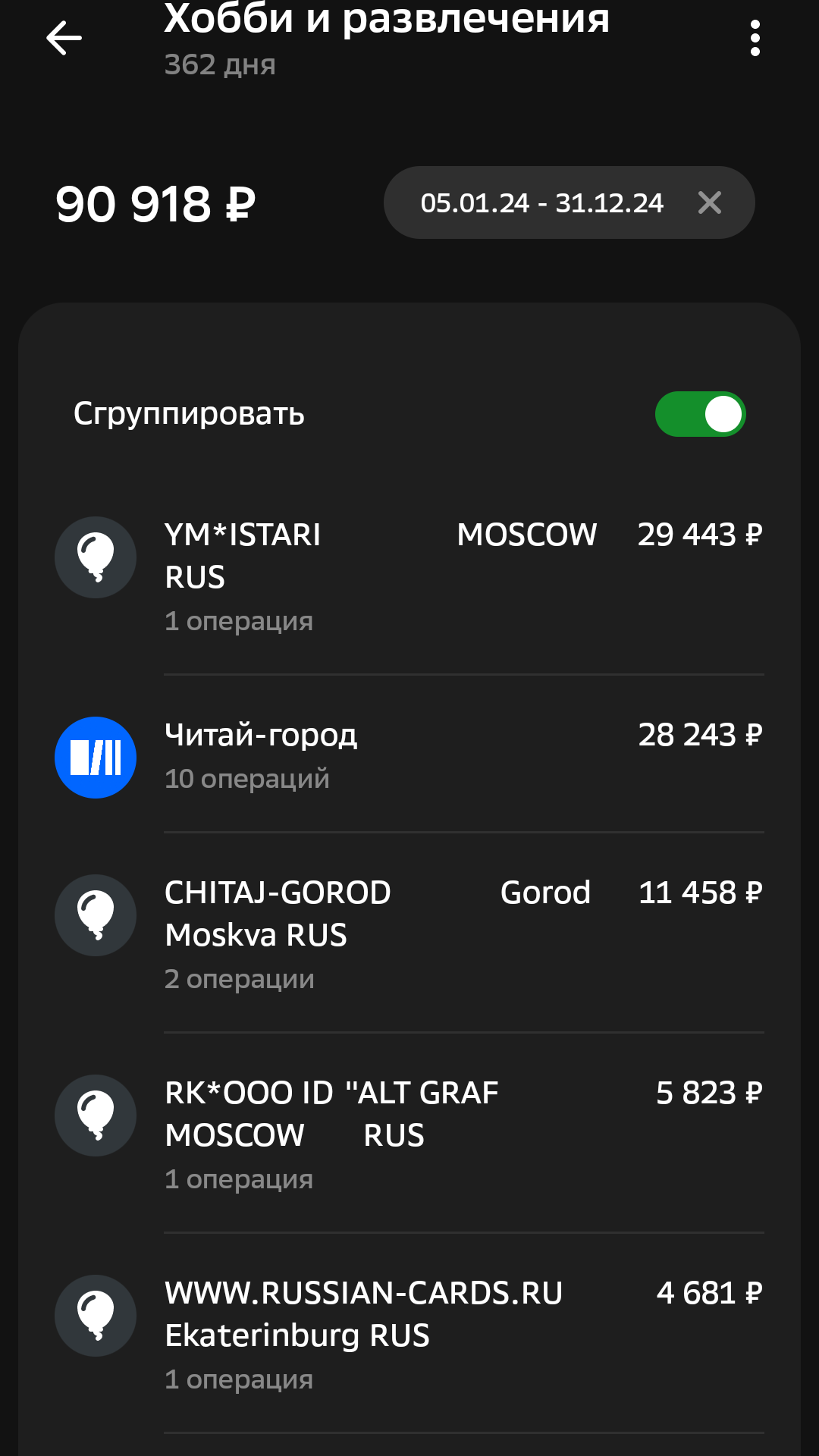Screen dimensions: 819x1456
Task: Open the three-dot overflow menu
Action: 755,38
